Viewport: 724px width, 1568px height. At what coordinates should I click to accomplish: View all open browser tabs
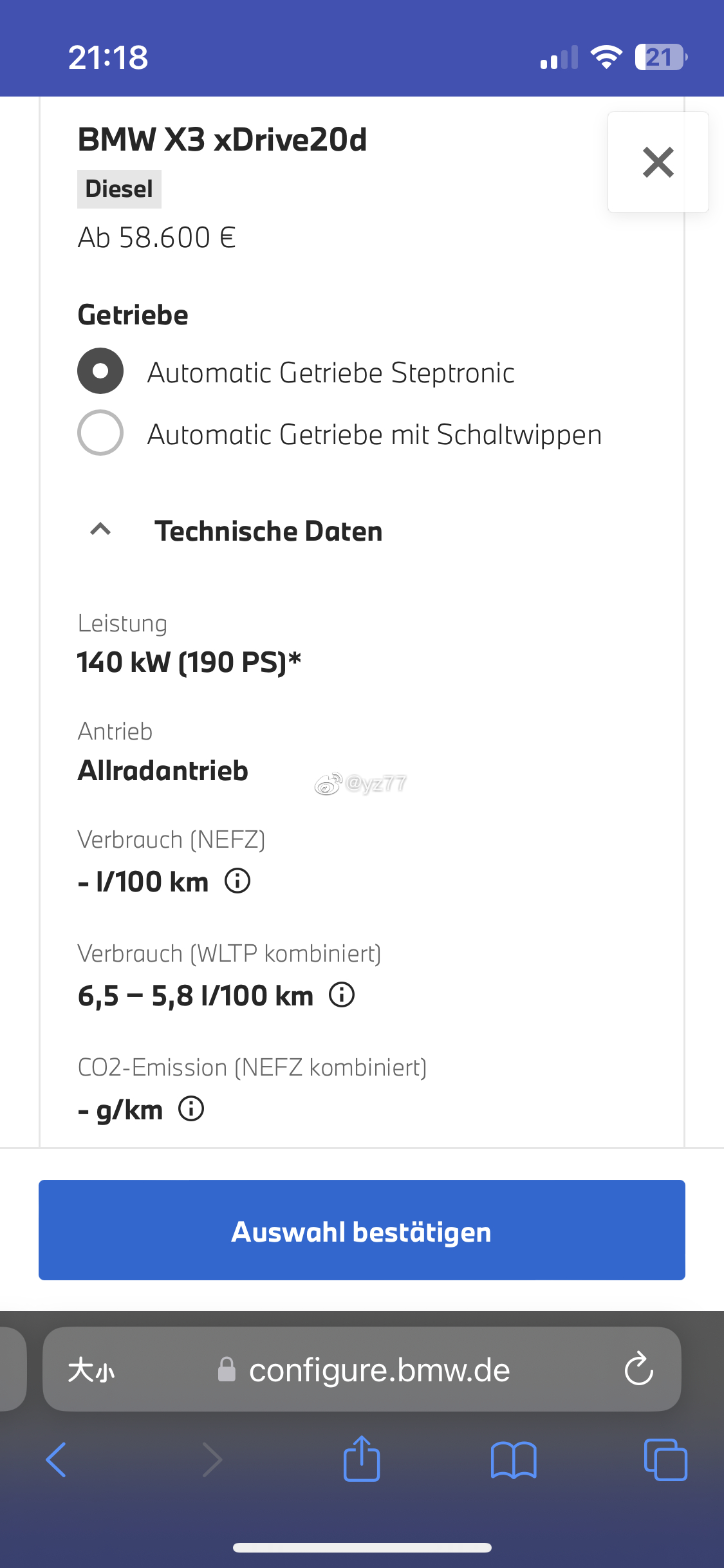[665, 1459]
